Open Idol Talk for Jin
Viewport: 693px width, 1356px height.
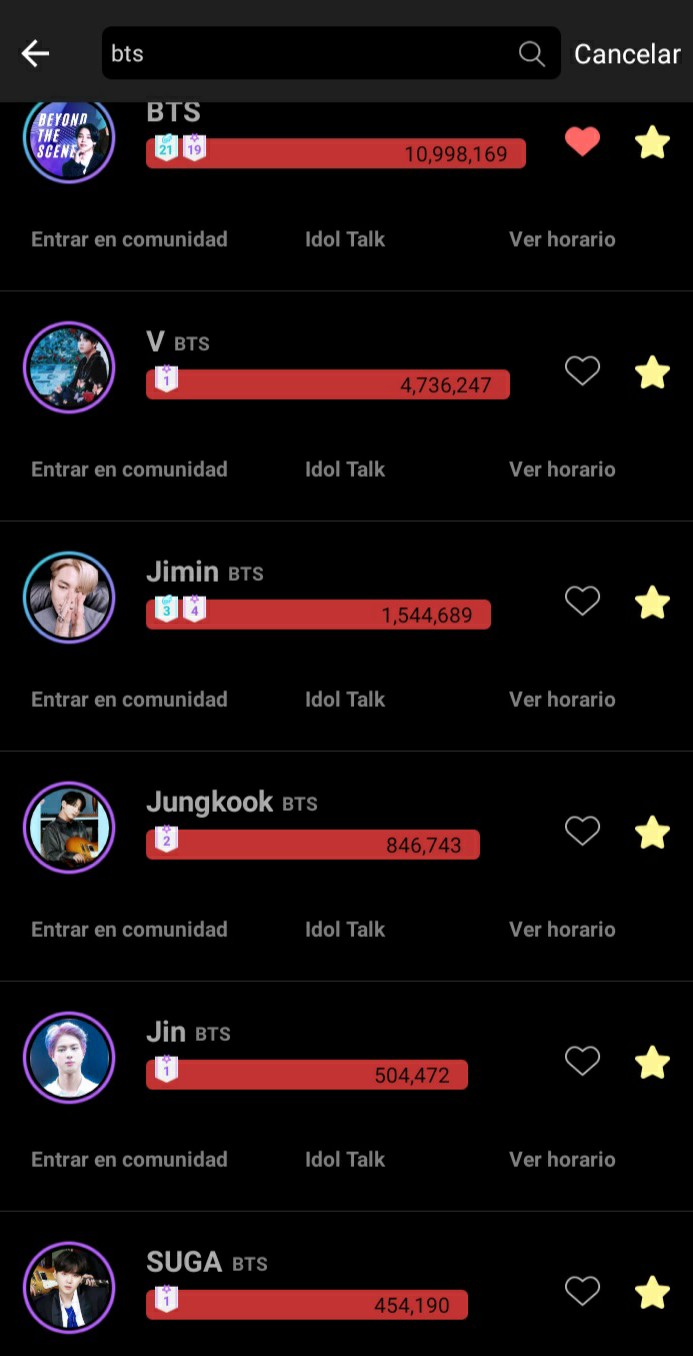pos(345,1159)
